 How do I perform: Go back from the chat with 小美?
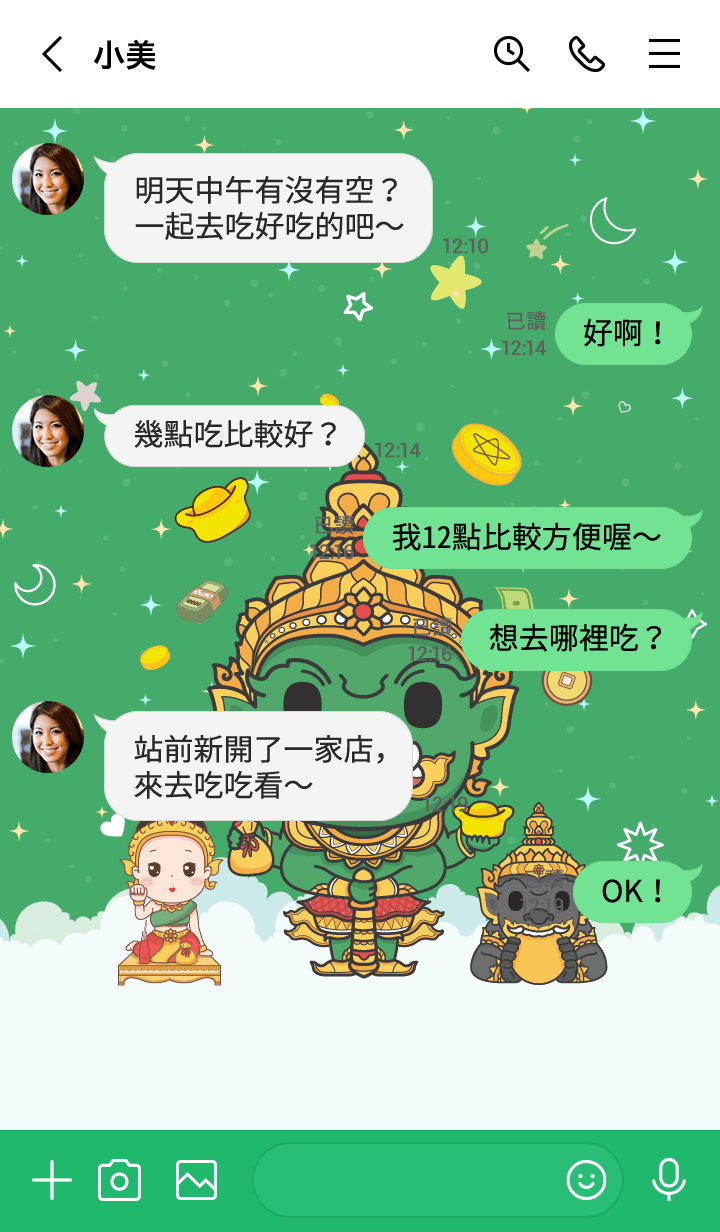52,54
